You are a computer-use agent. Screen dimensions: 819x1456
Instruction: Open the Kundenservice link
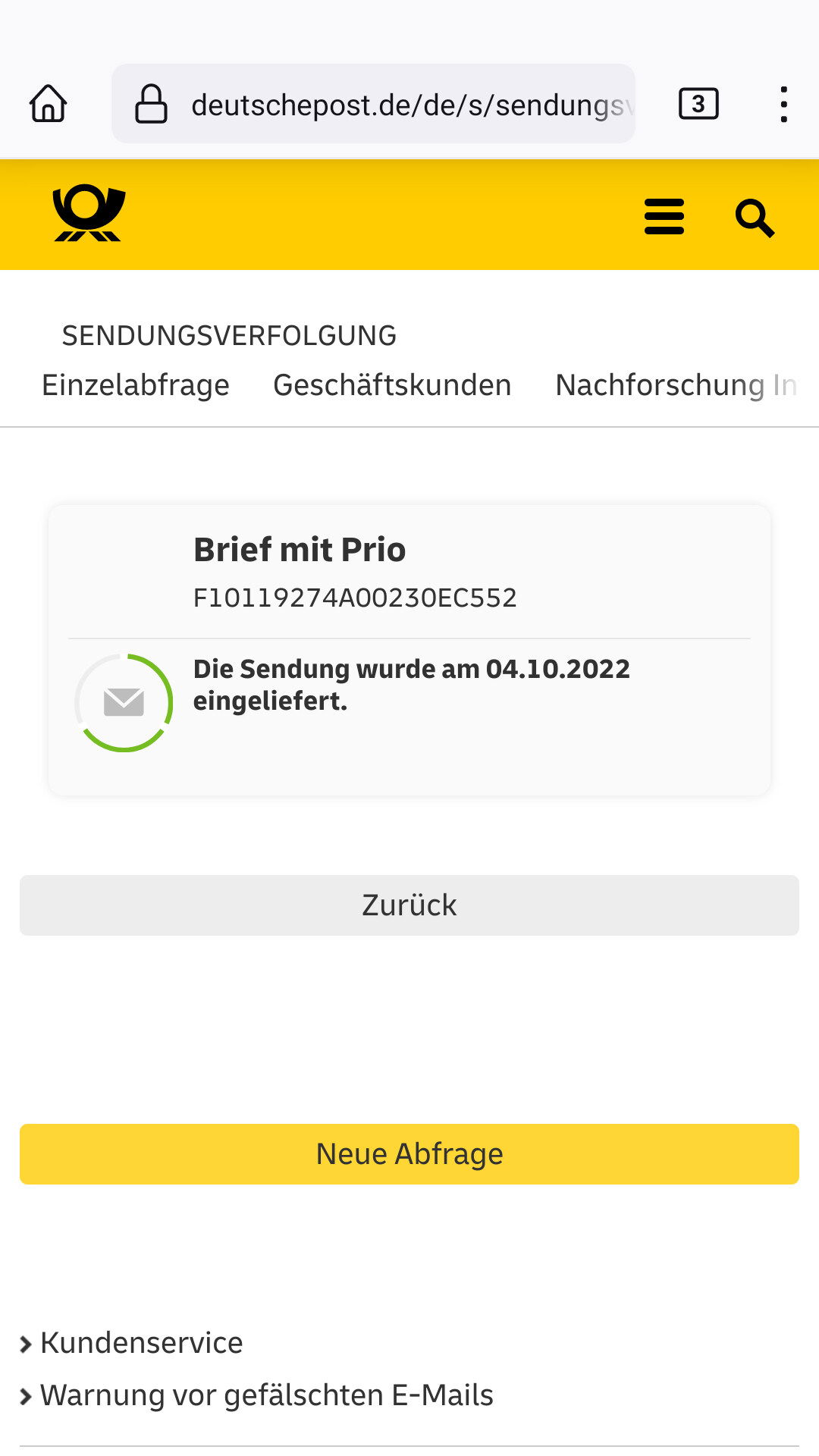coord(132,1343)
